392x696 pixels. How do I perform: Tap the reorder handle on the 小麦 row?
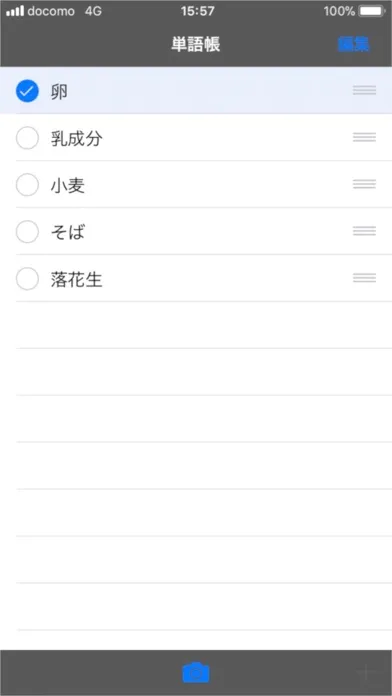(364, 184)
